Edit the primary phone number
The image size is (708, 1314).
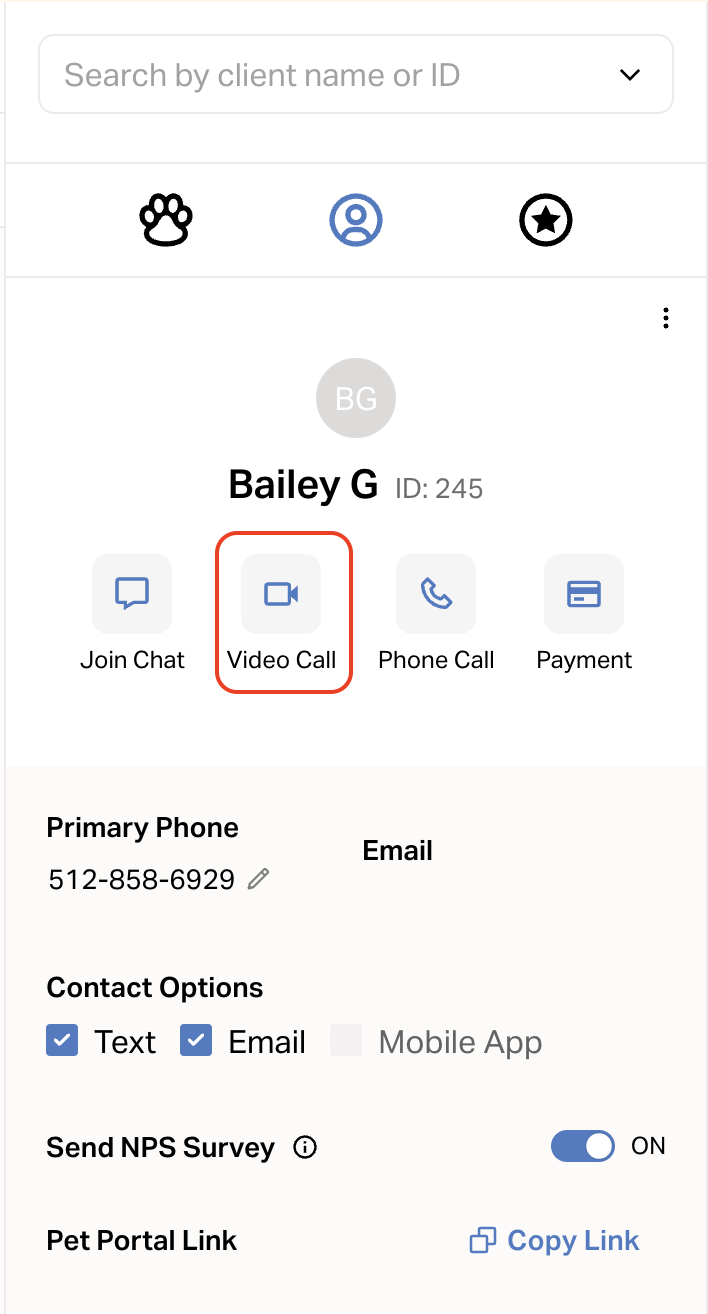(259, 879)
